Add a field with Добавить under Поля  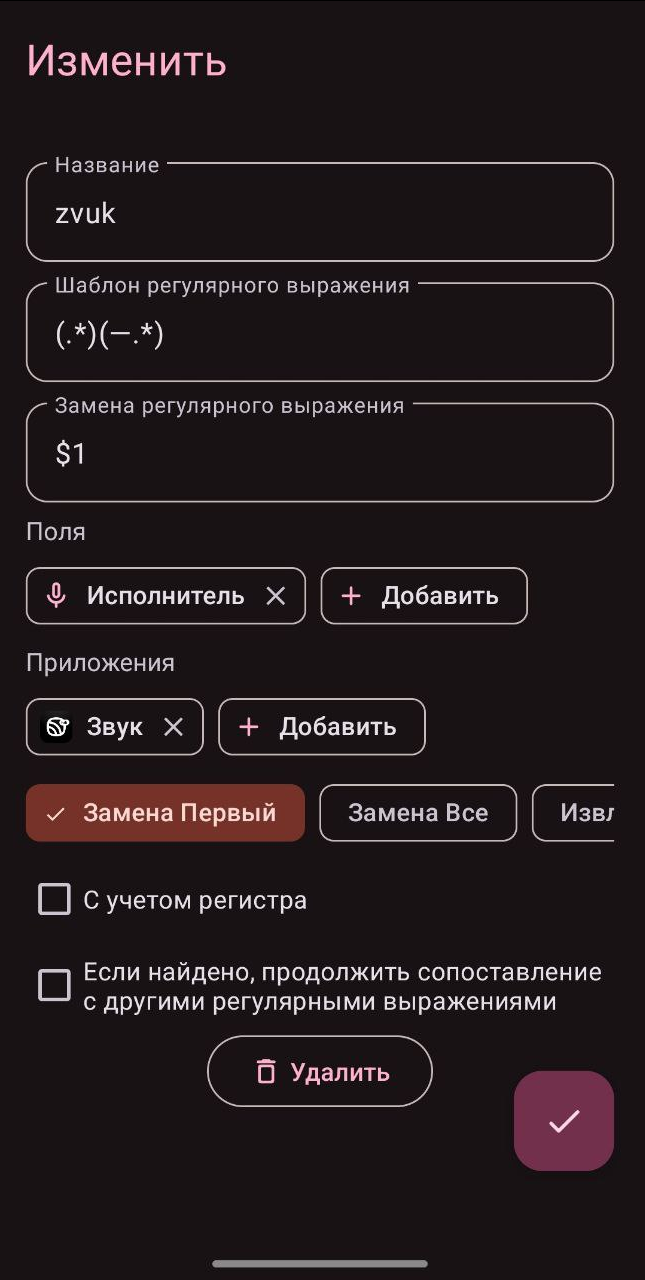click(424, 596)
